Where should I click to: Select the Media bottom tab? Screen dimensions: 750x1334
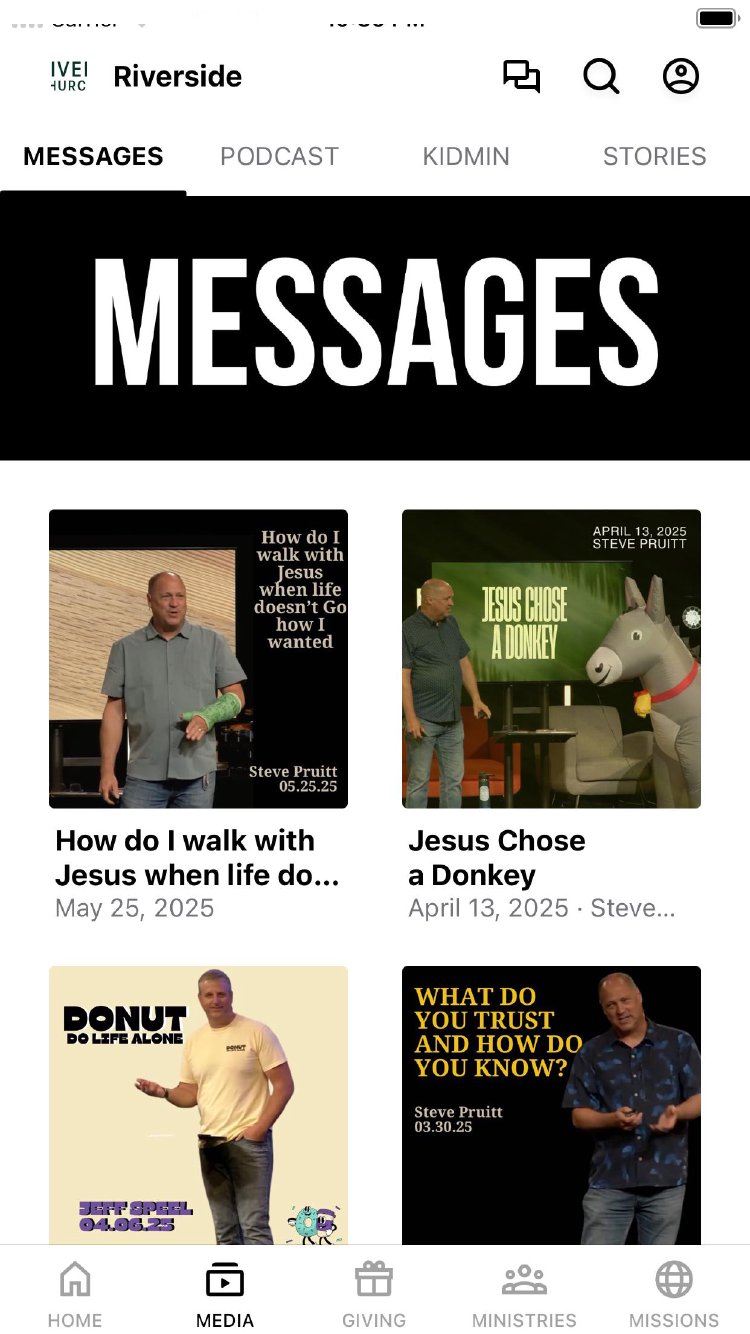click(225, 1294)
